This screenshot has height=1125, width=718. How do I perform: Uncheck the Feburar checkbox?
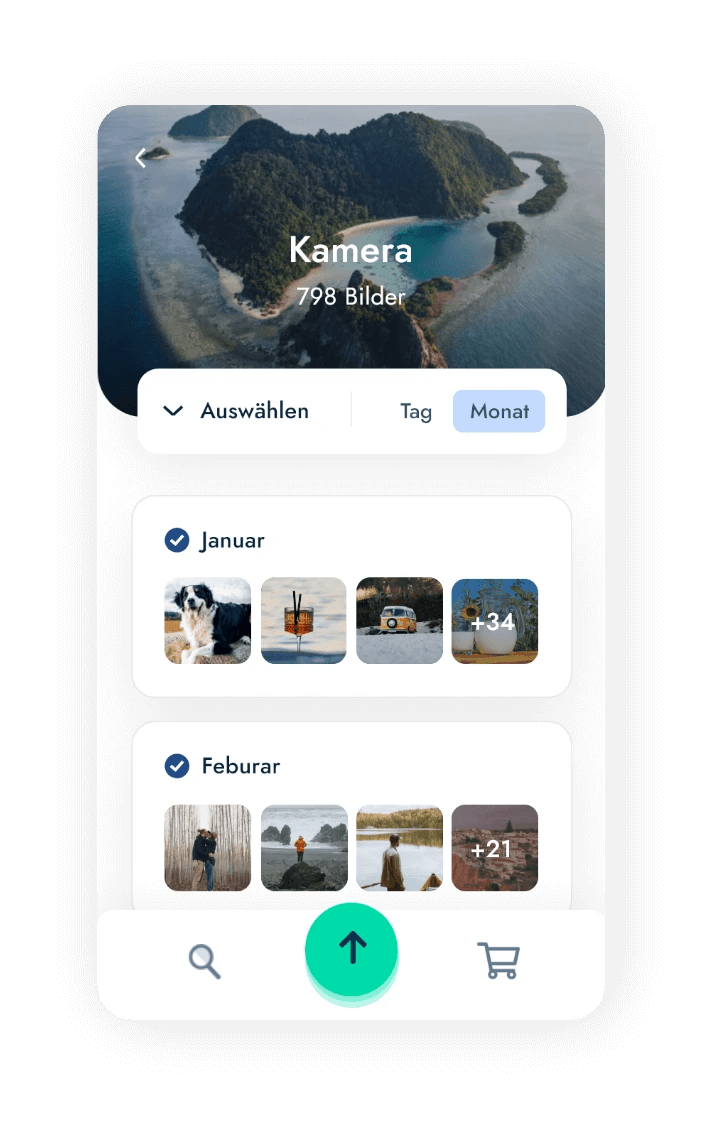(177, 766)
